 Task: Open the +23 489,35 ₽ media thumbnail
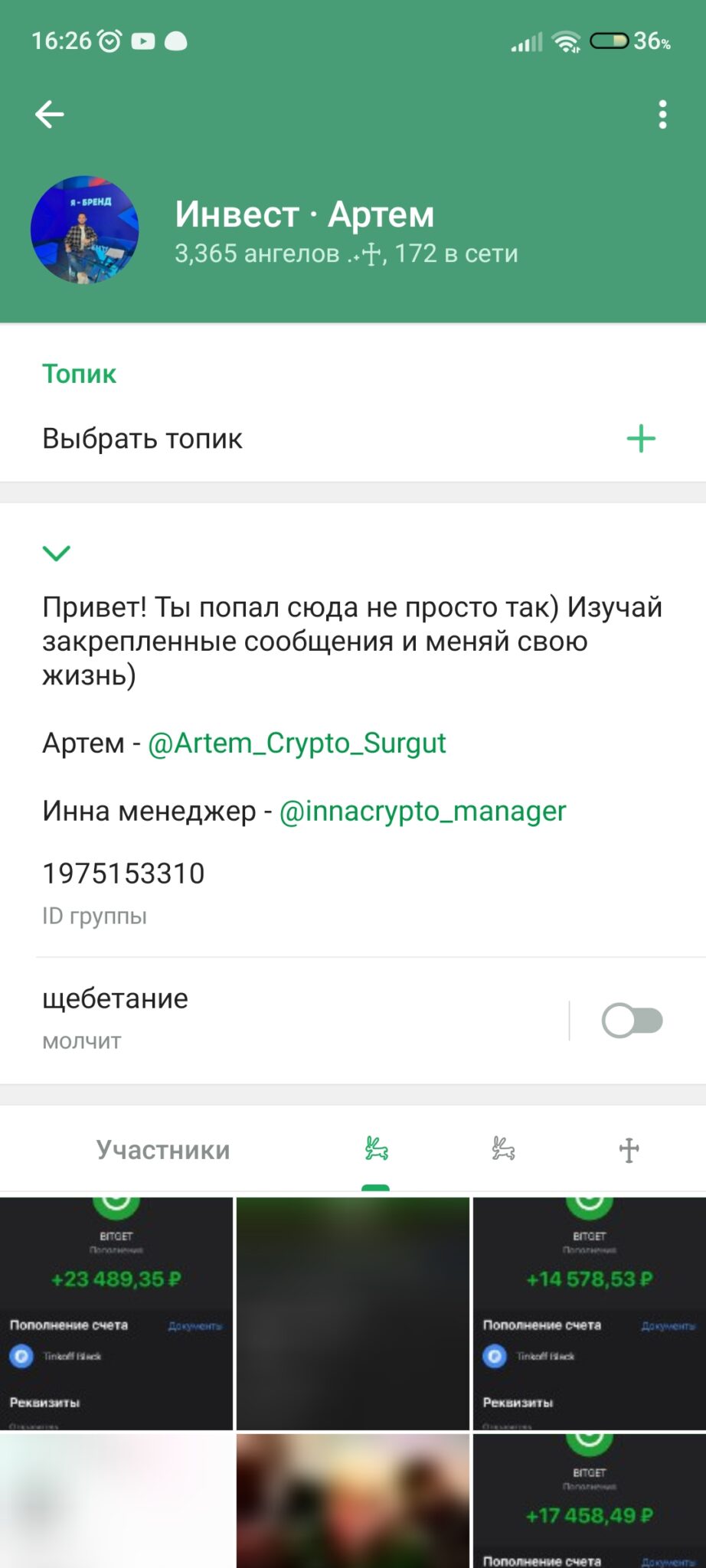[116, 1313]
